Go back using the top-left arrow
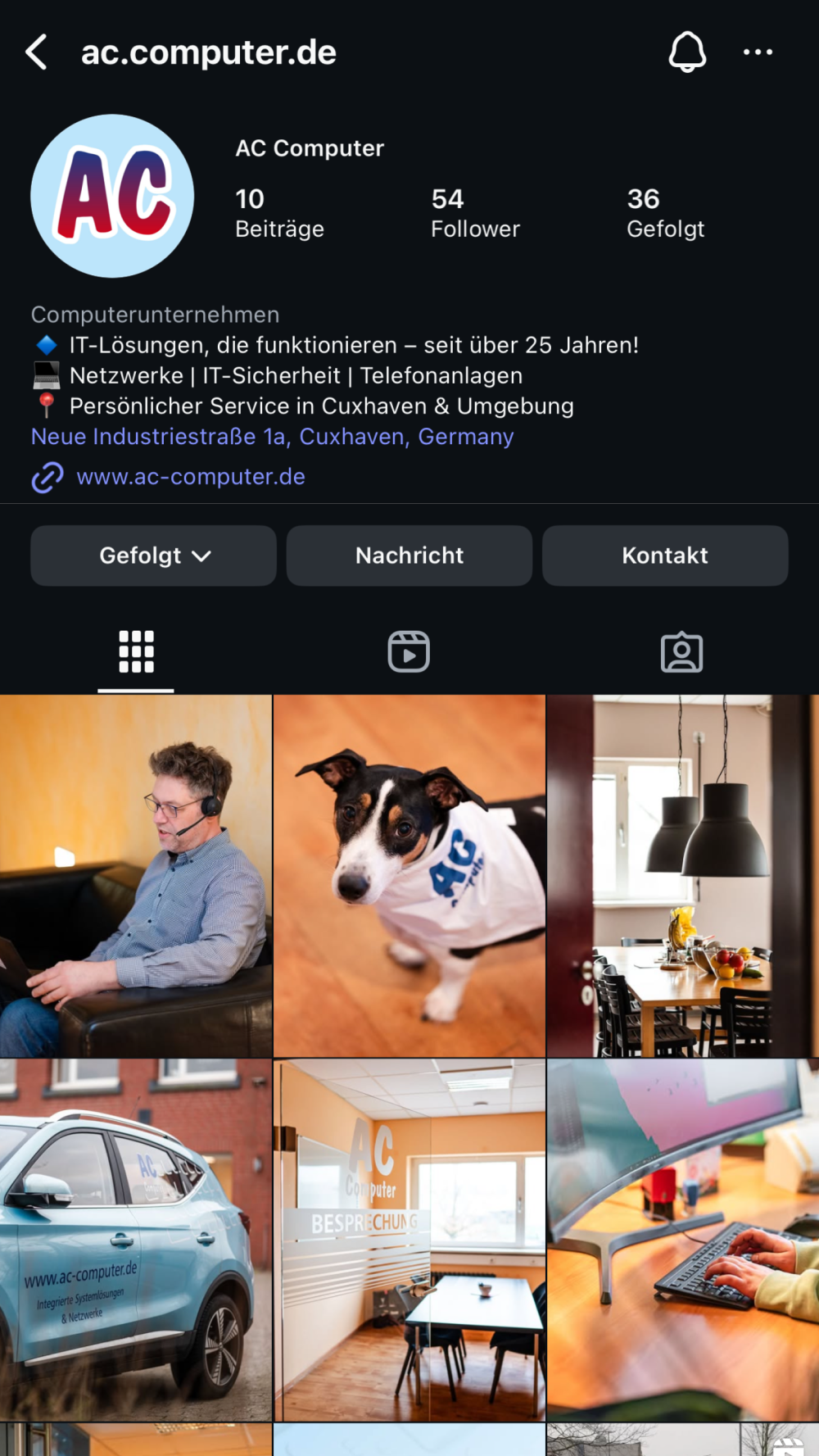This screenshot has width=819, height=1456. [x=36, y=52]
